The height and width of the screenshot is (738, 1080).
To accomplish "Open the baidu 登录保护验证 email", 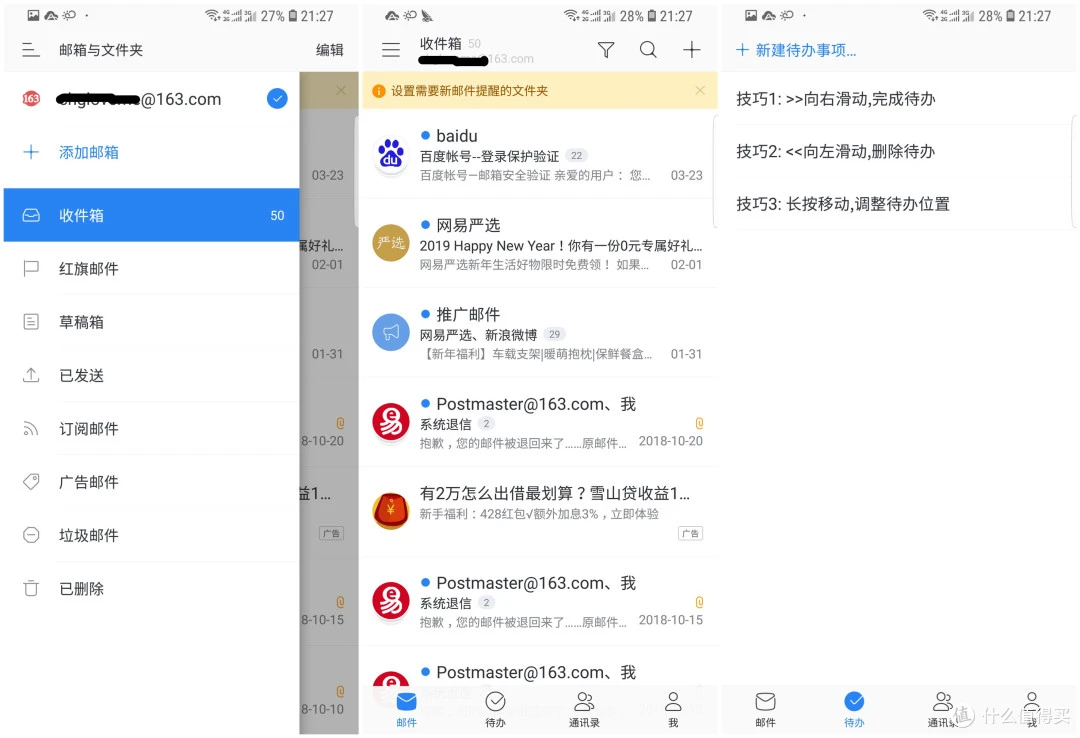I will 539,155.
